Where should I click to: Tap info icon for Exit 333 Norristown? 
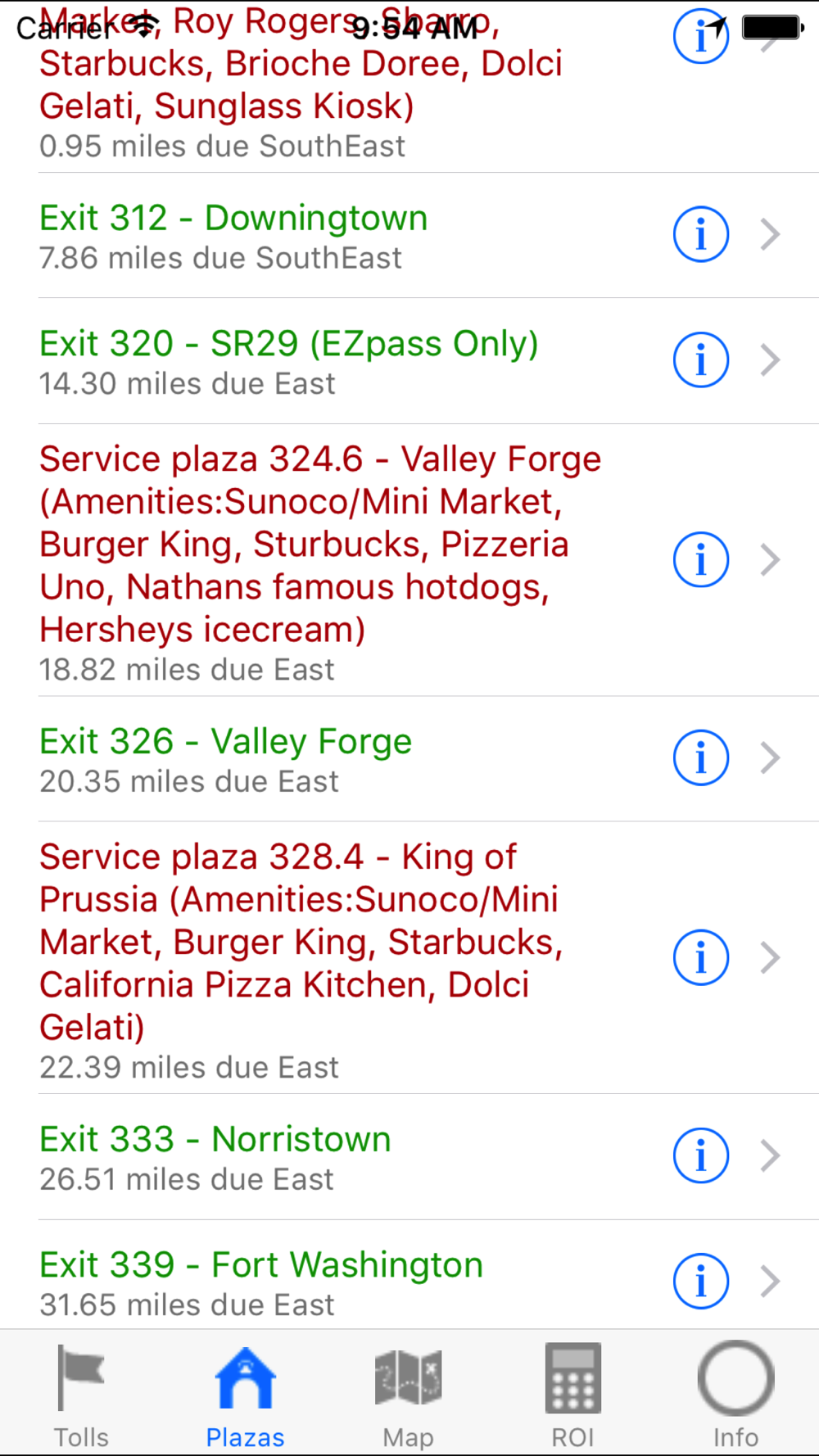(x=701, y=1156)
